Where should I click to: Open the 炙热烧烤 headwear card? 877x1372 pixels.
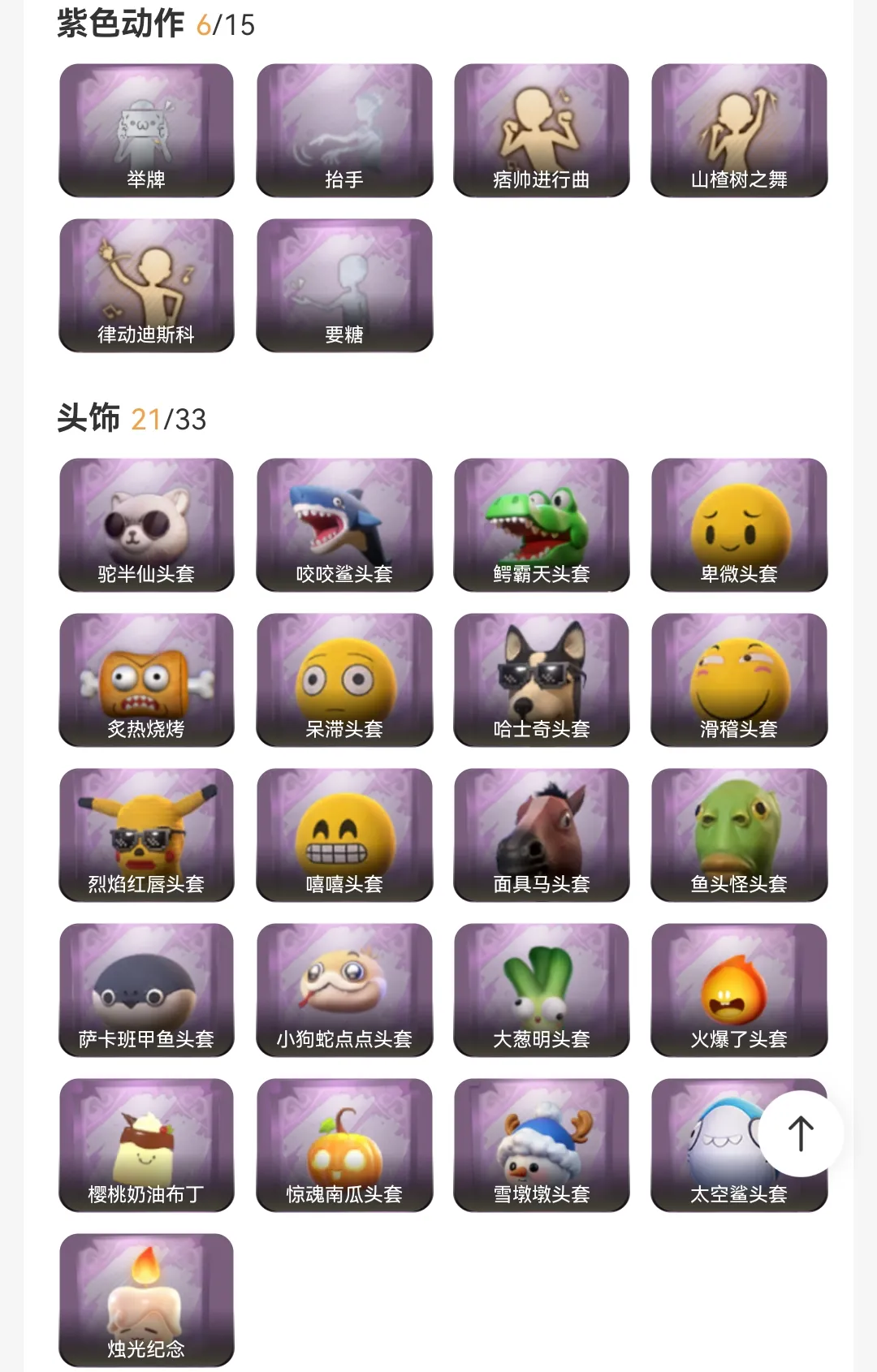[146, 680]
